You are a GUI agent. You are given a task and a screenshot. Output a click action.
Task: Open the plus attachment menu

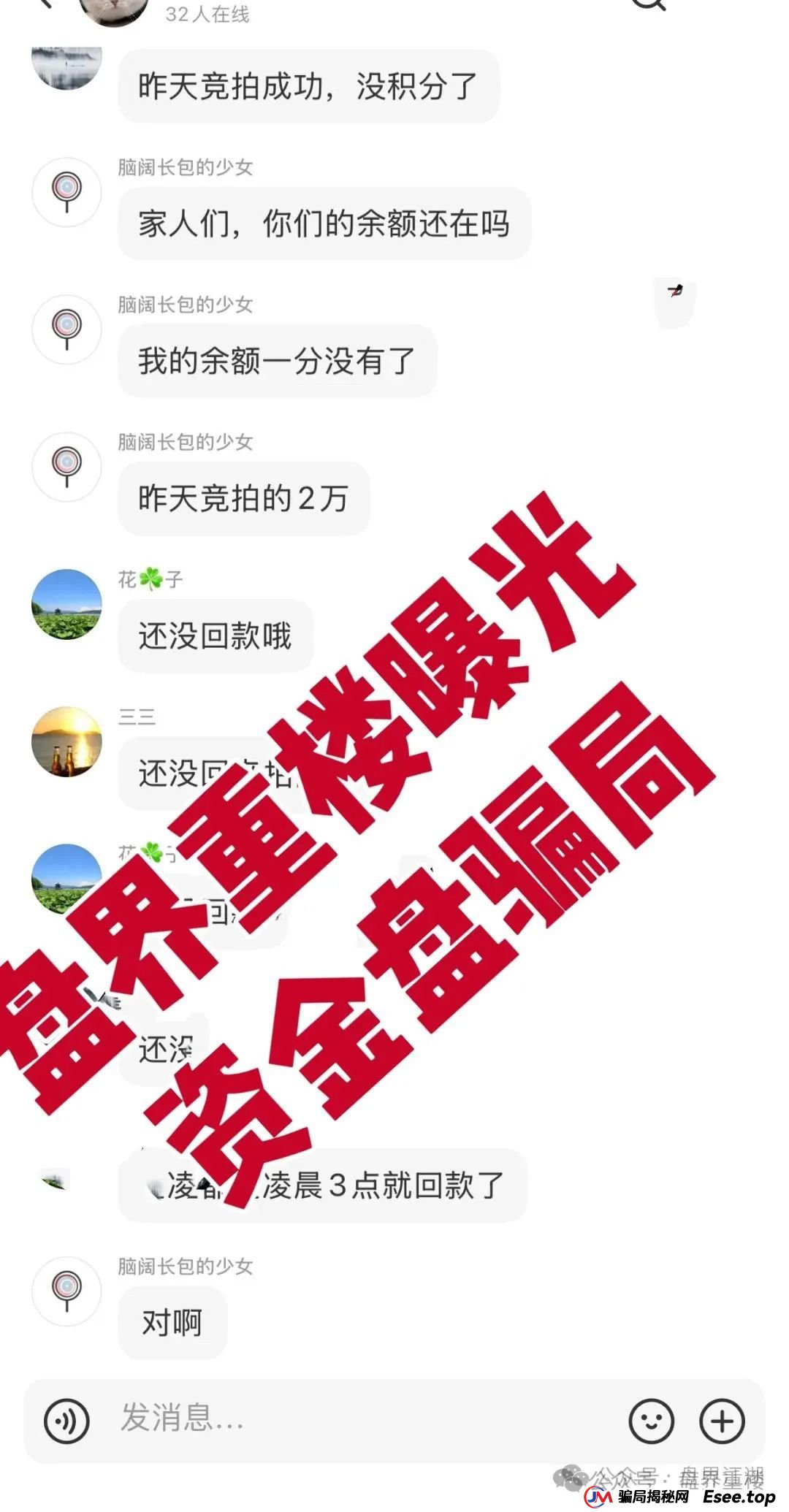(x=722, y=1421)
